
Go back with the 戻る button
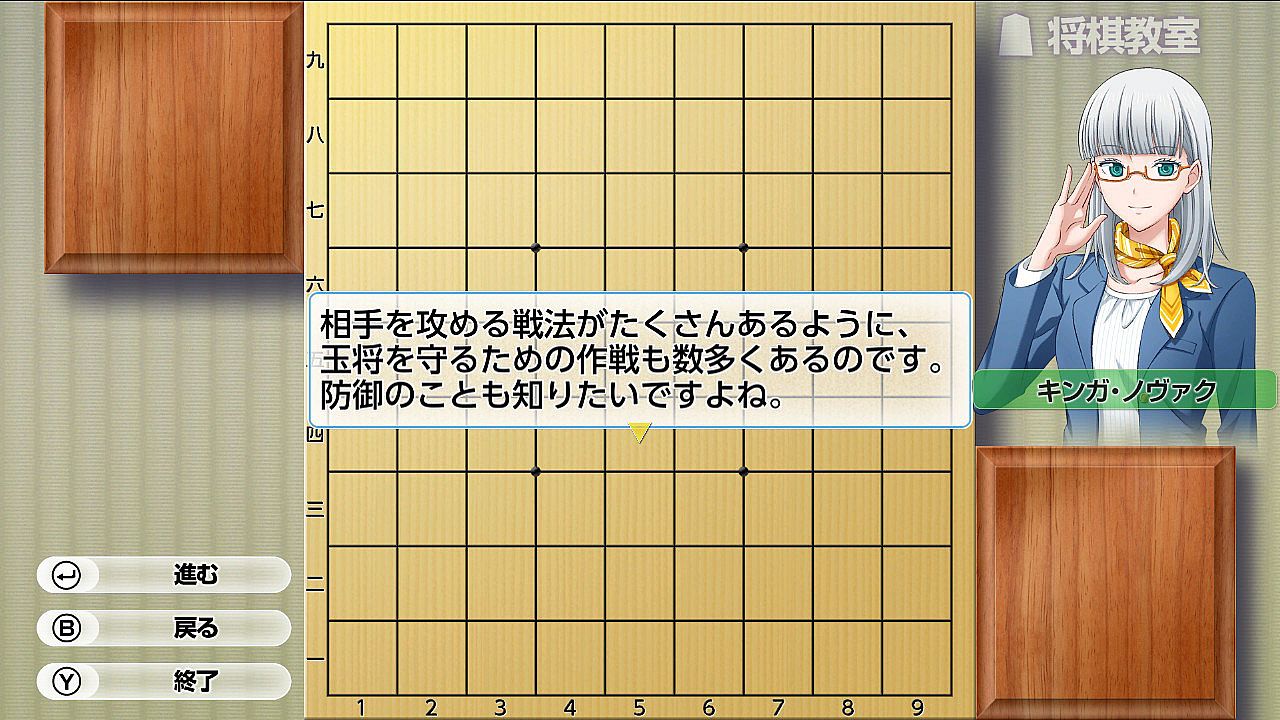tap(164, 628)
